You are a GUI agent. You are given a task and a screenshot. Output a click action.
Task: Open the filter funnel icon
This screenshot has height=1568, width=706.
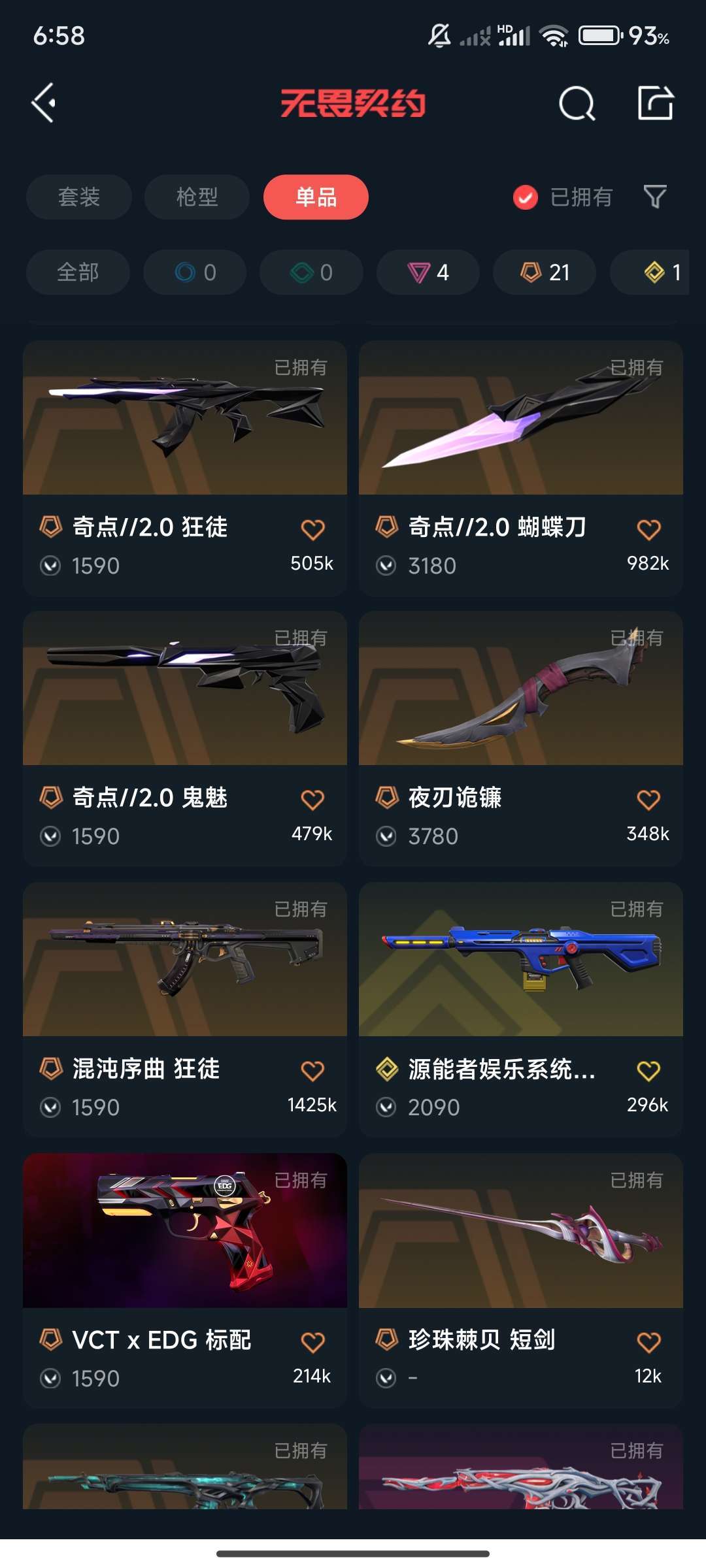point(655,197)
